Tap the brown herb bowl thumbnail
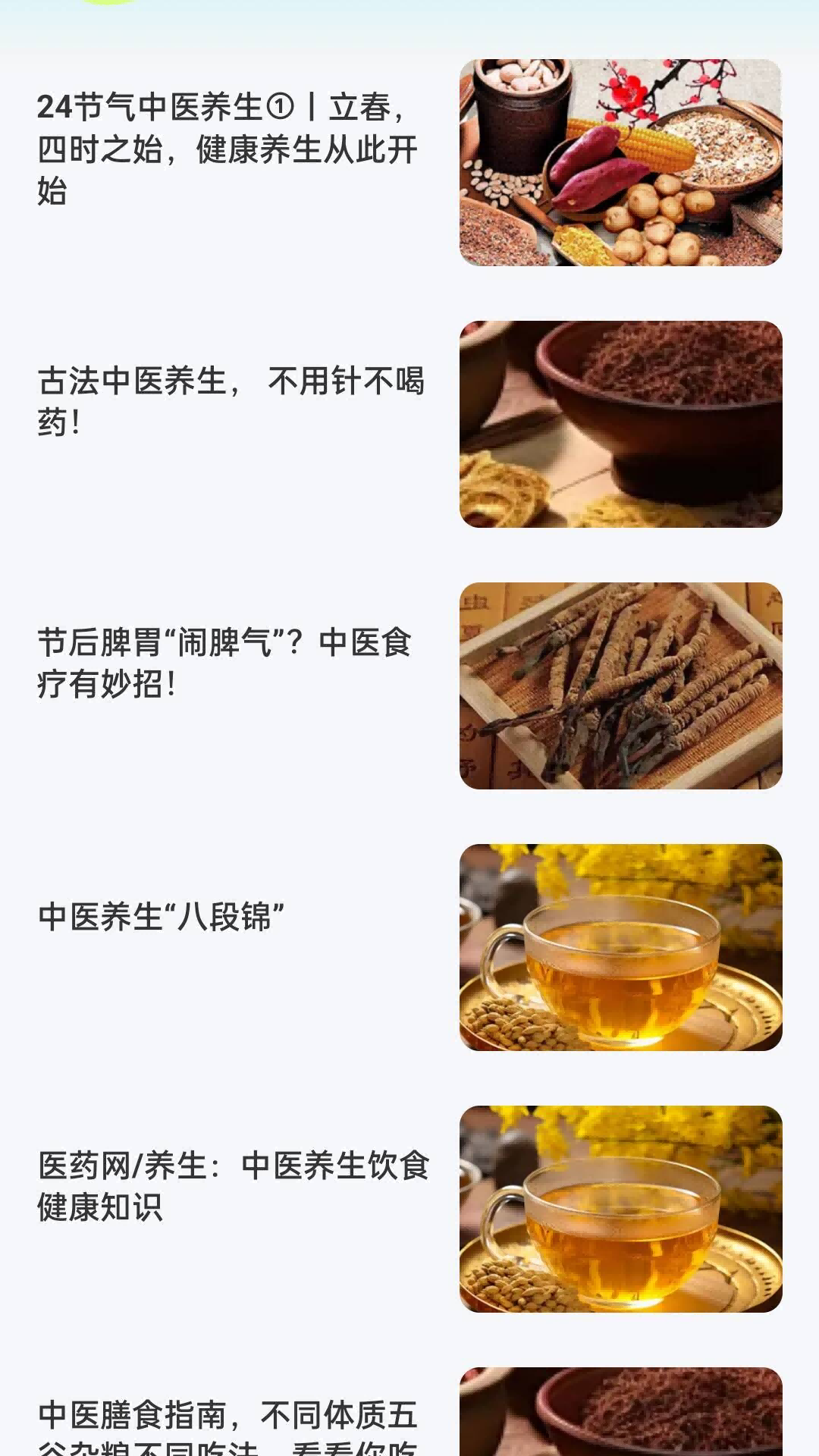The width and height of the screenshot is (819, 1456). tap(622, 423)
